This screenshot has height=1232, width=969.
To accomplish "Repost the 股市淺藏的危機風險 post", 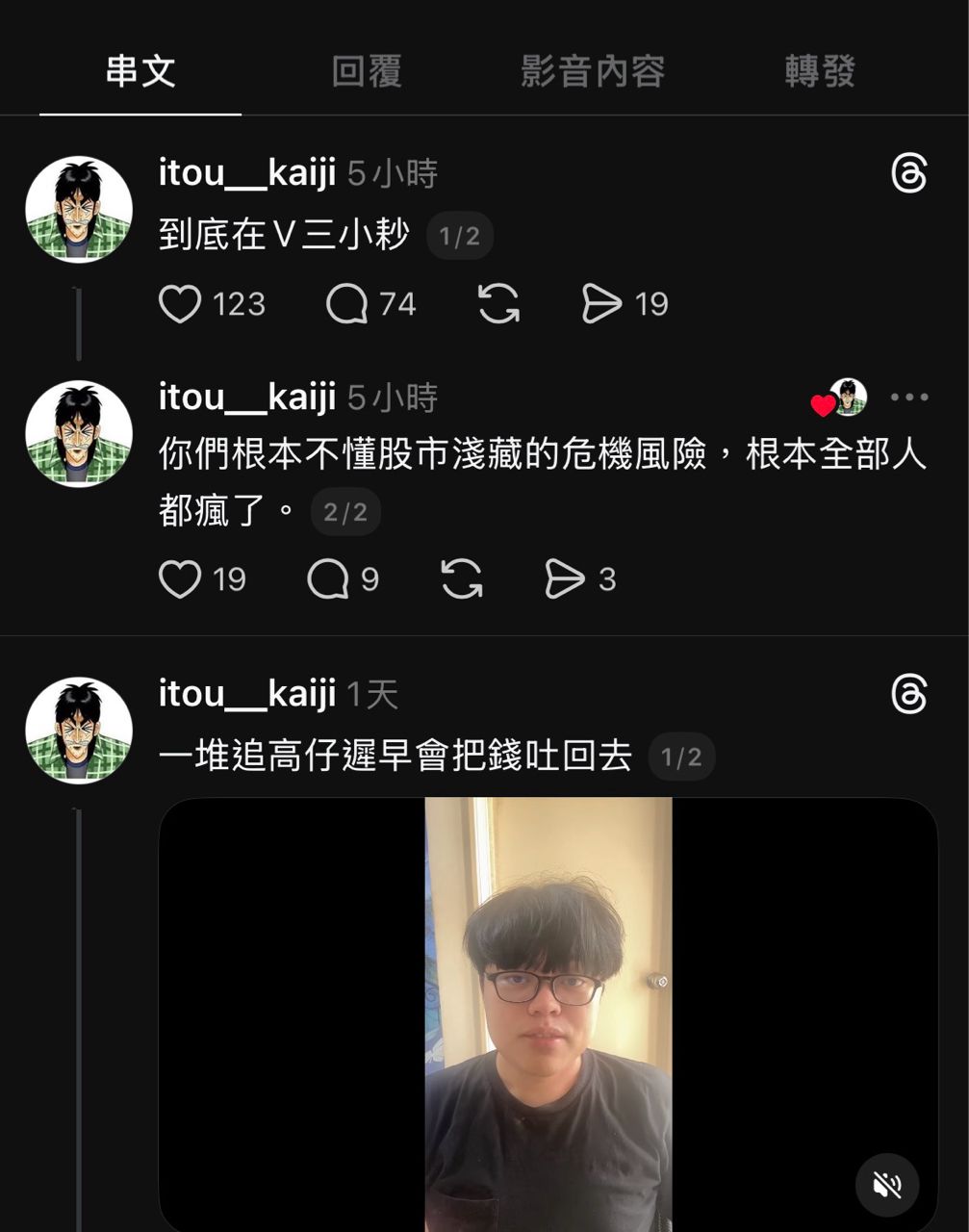I will coord(462,579).
